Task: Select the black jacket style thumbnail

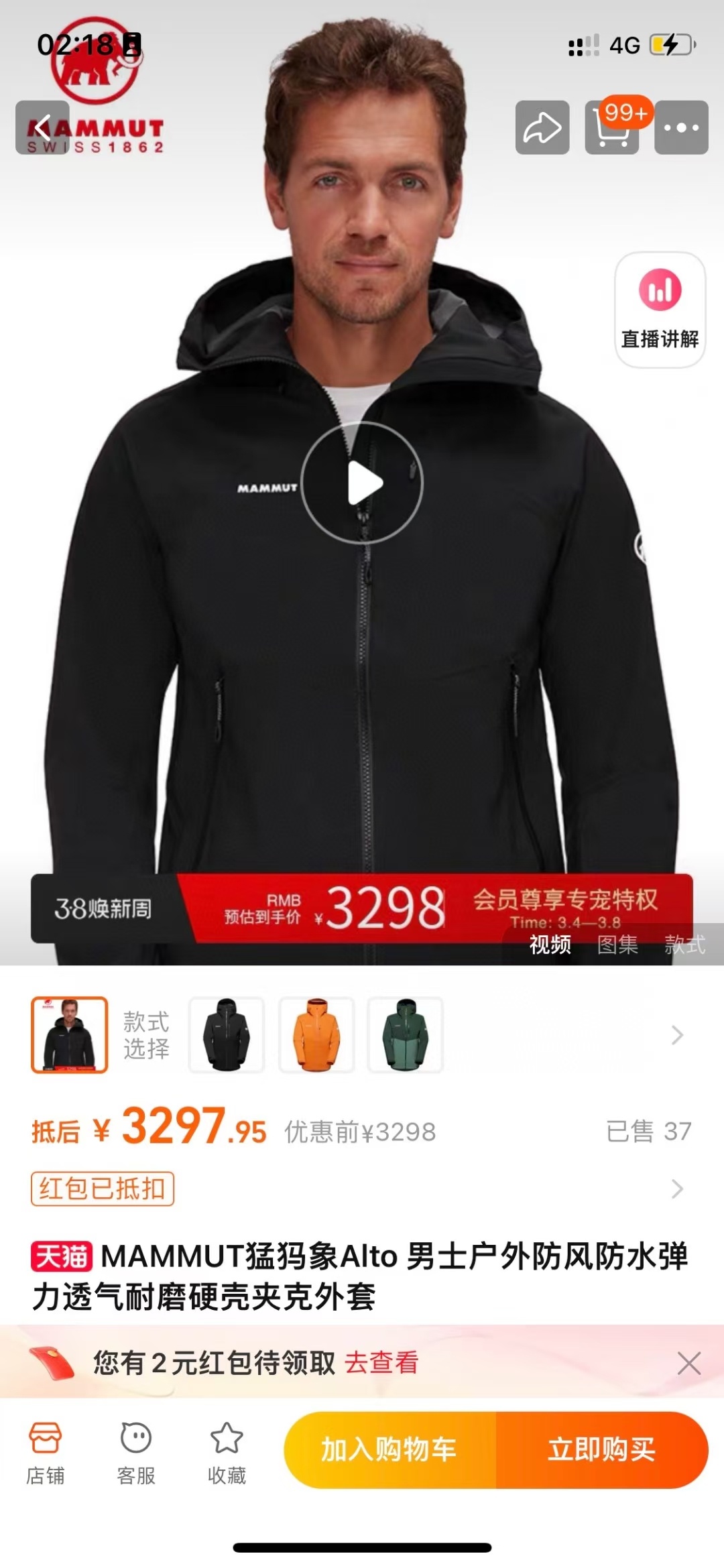Action: coord(227,1034)
